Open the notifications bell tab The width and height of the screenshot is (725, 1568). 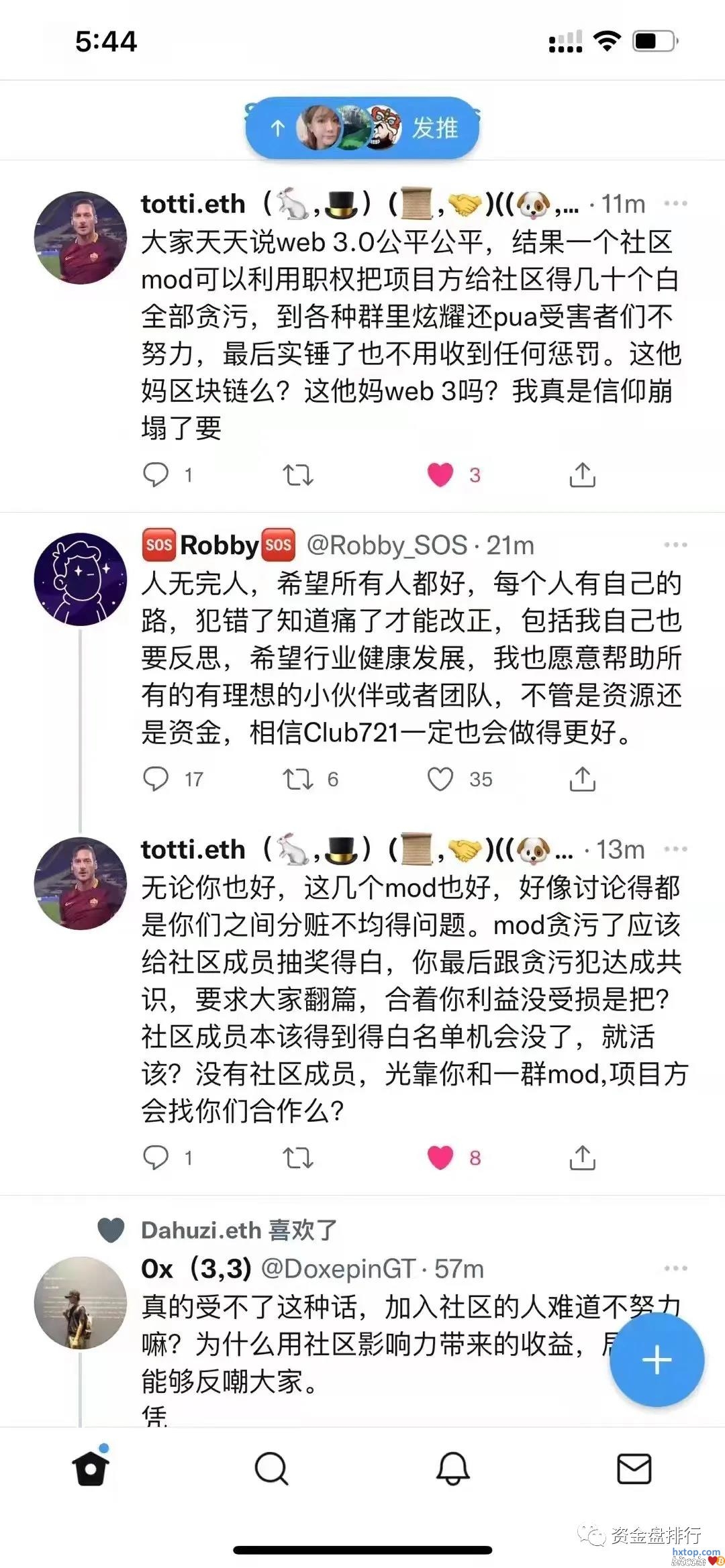coord(453,1469)
